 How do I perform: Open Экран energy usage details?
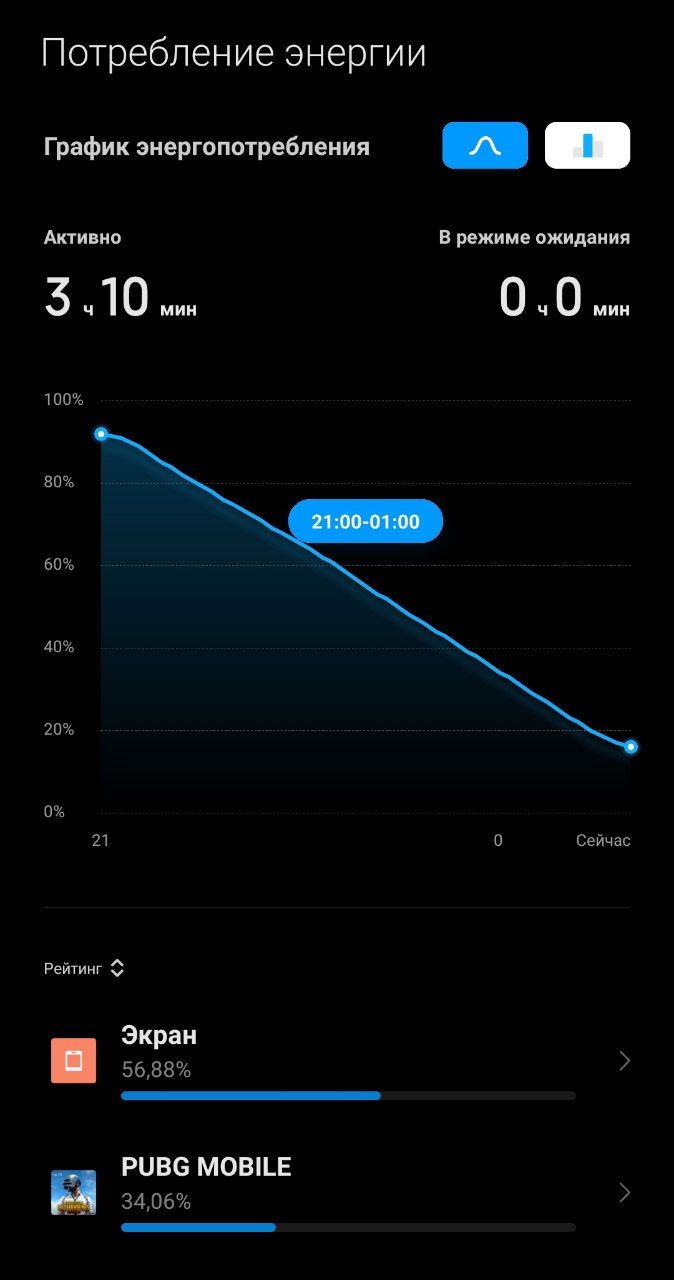click(x=337, y=1062)
